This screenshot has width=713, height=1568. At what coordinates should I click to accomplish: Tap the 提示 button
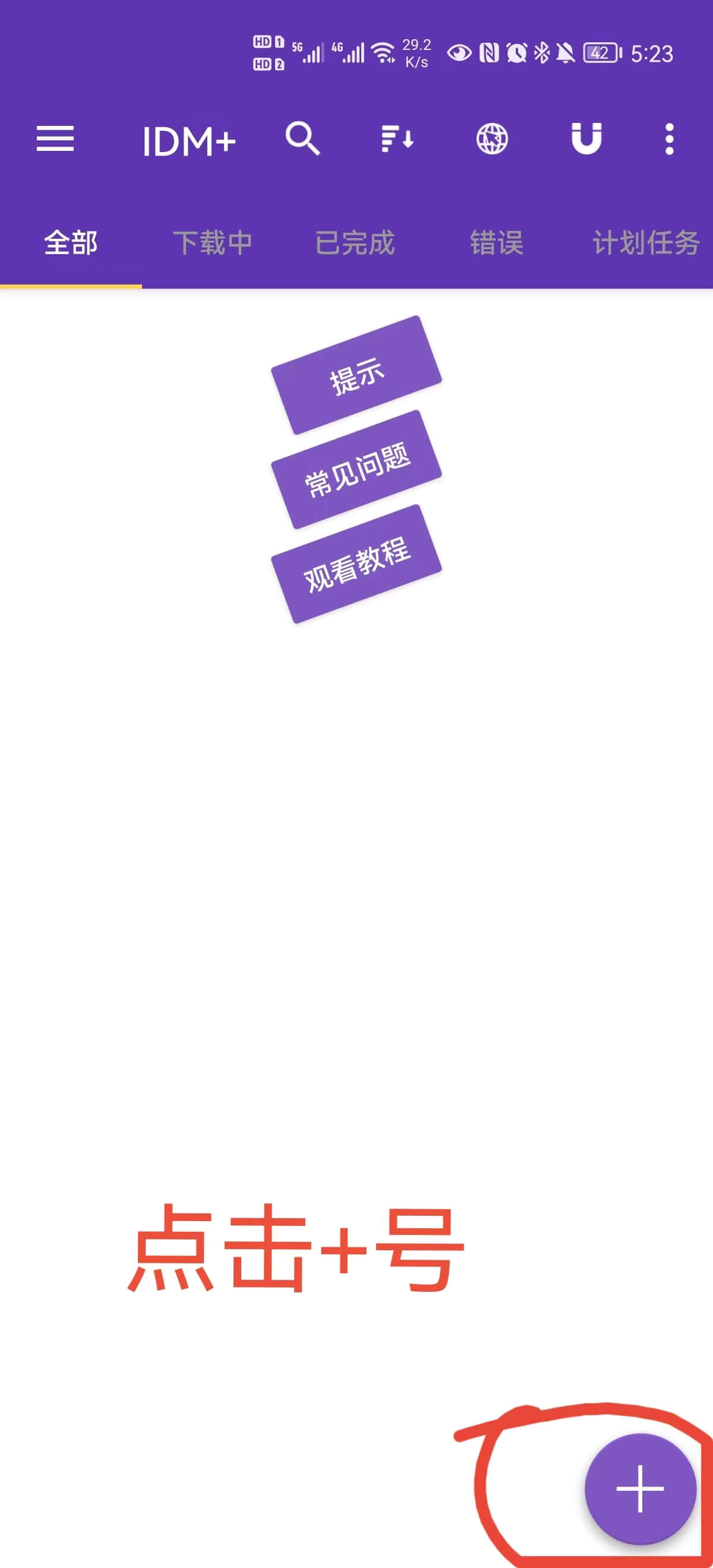356,375
